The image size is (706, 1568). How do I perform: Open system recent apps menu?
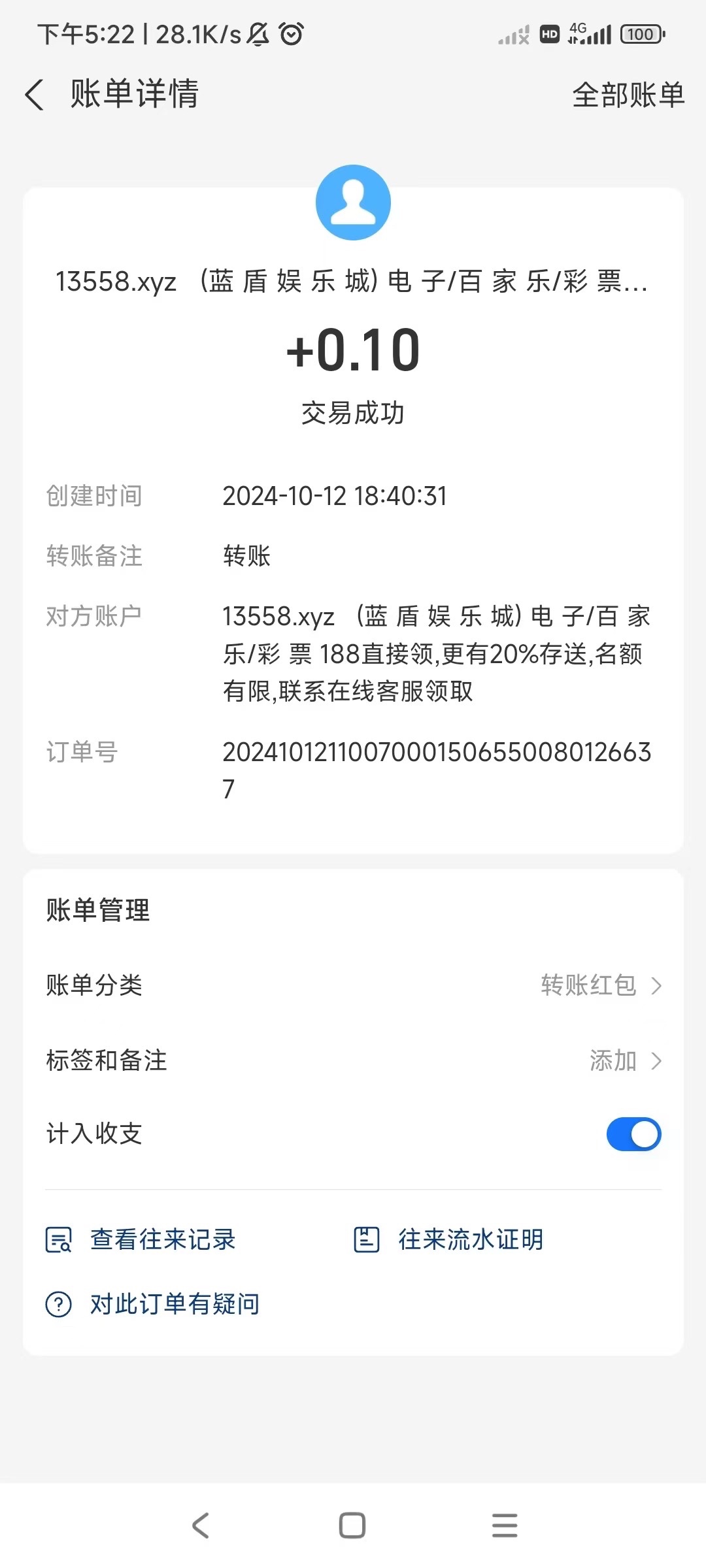click(x=505, y=1526)
